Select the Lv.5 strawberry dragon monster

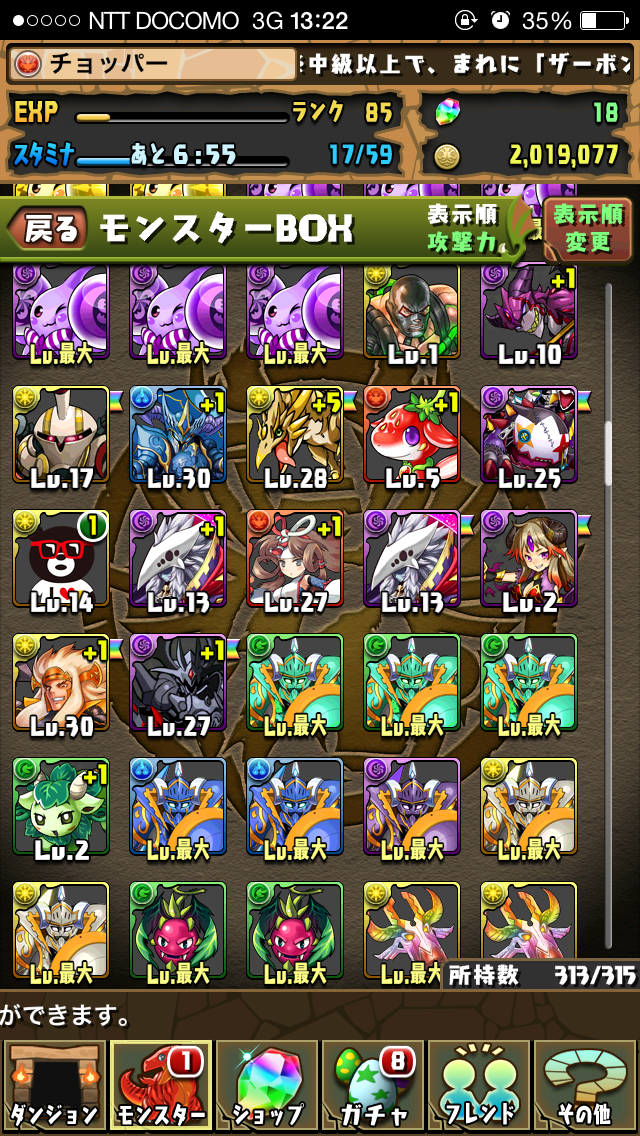pos(412,435)
